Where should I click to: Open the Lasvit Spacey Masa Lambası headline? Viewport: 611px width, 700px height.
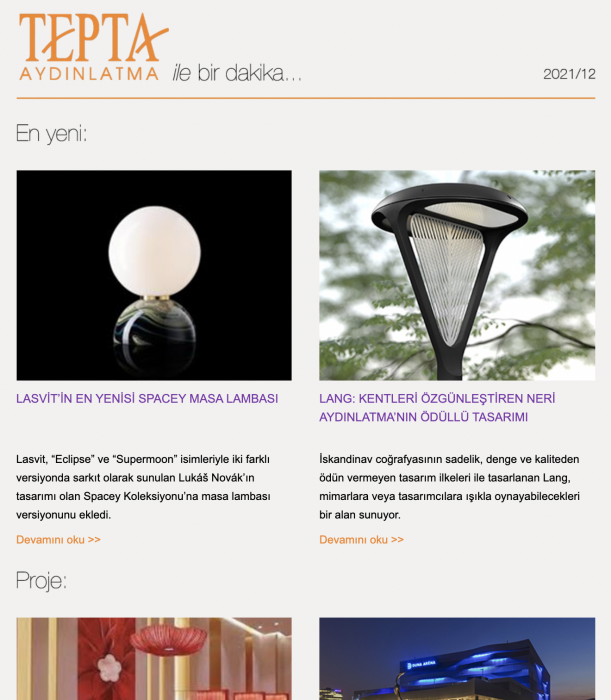[x=147, y=398]
